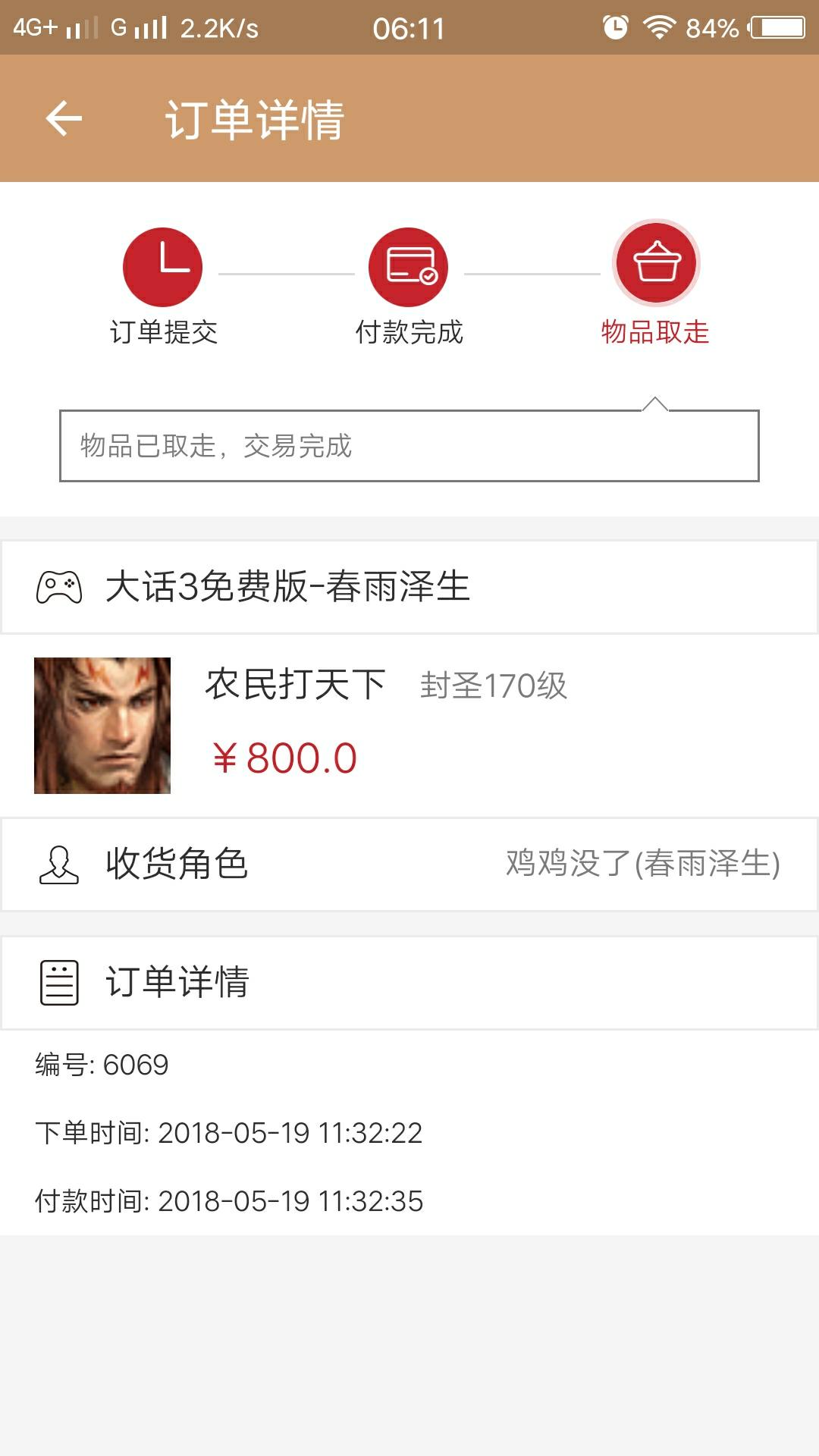The image size is (819, 1456).
Task: Go back from the order details page
Action: pos(64,119)
